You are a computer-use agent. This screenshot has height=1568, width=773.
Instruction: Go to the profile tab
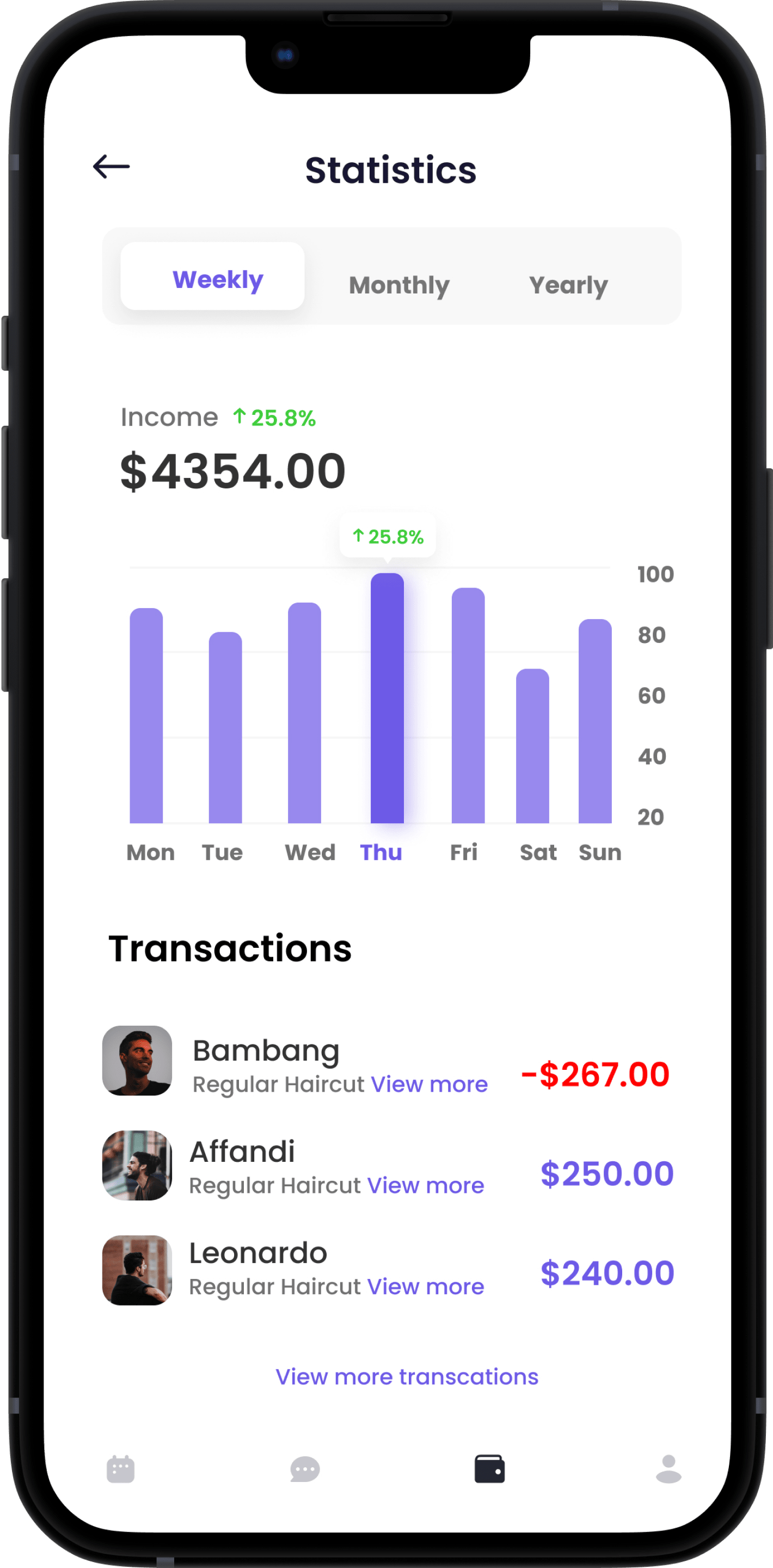668,1469
